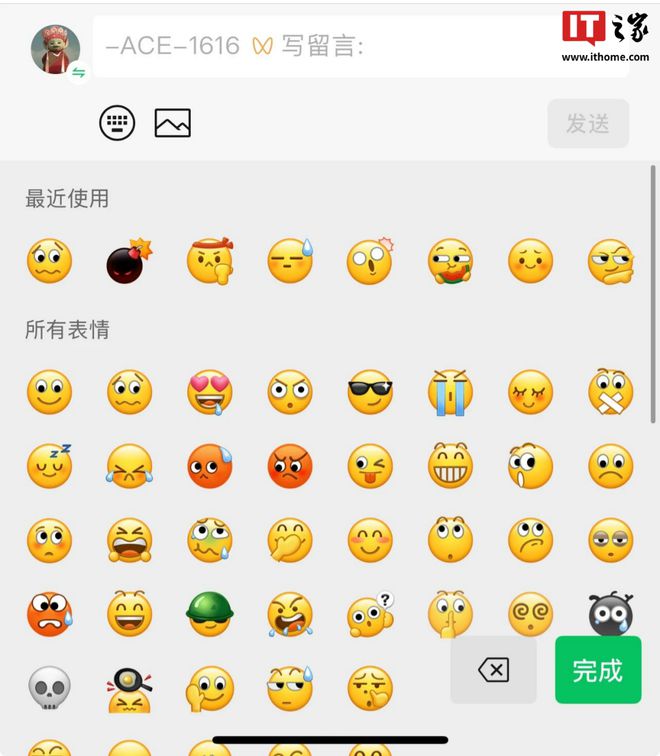Select the sunglasses cool emoji
Screen dimensions: 660x756
pos(370,392)
